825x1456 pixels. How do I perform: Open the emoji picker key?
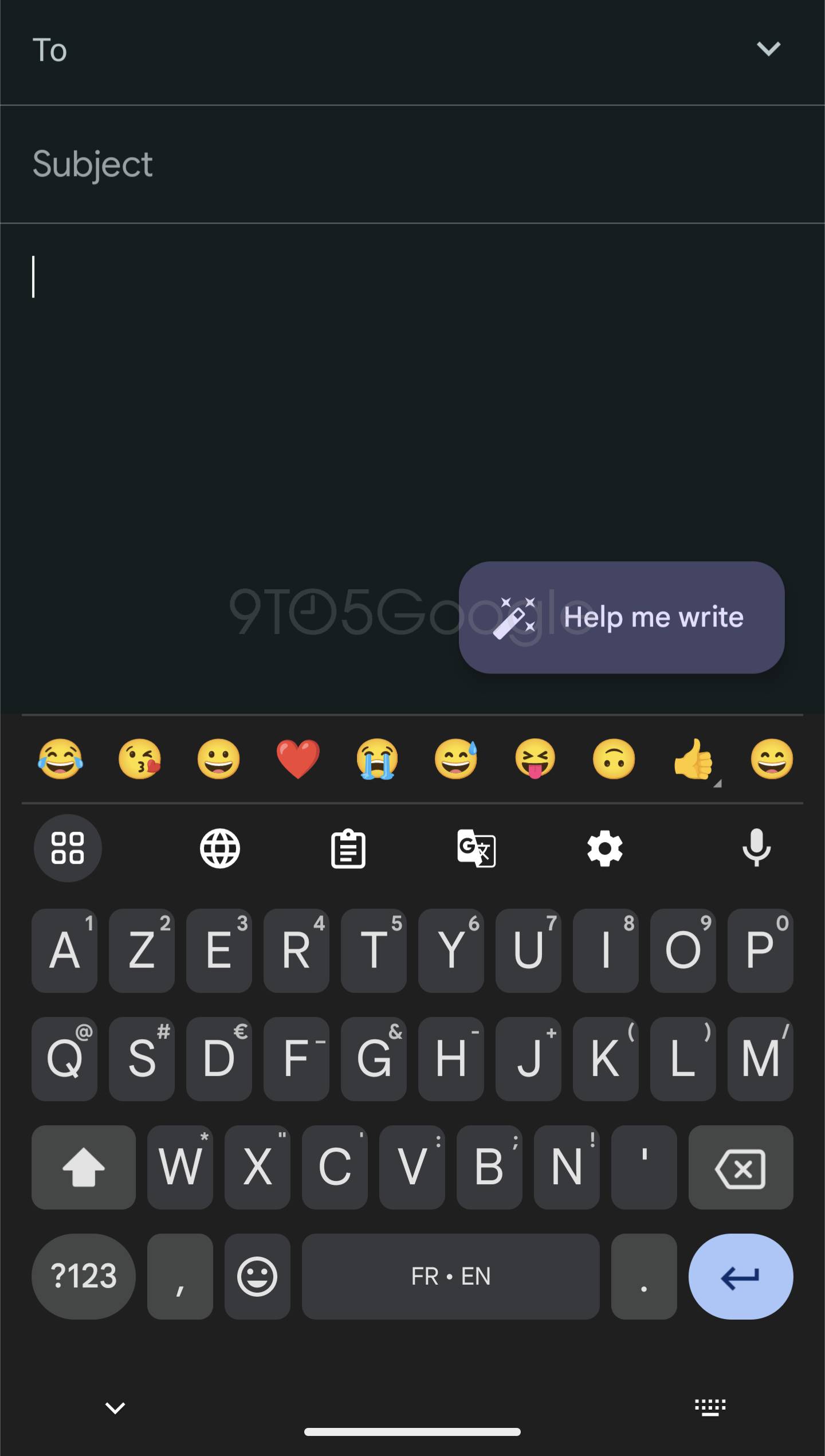(x=257, y=1276)
